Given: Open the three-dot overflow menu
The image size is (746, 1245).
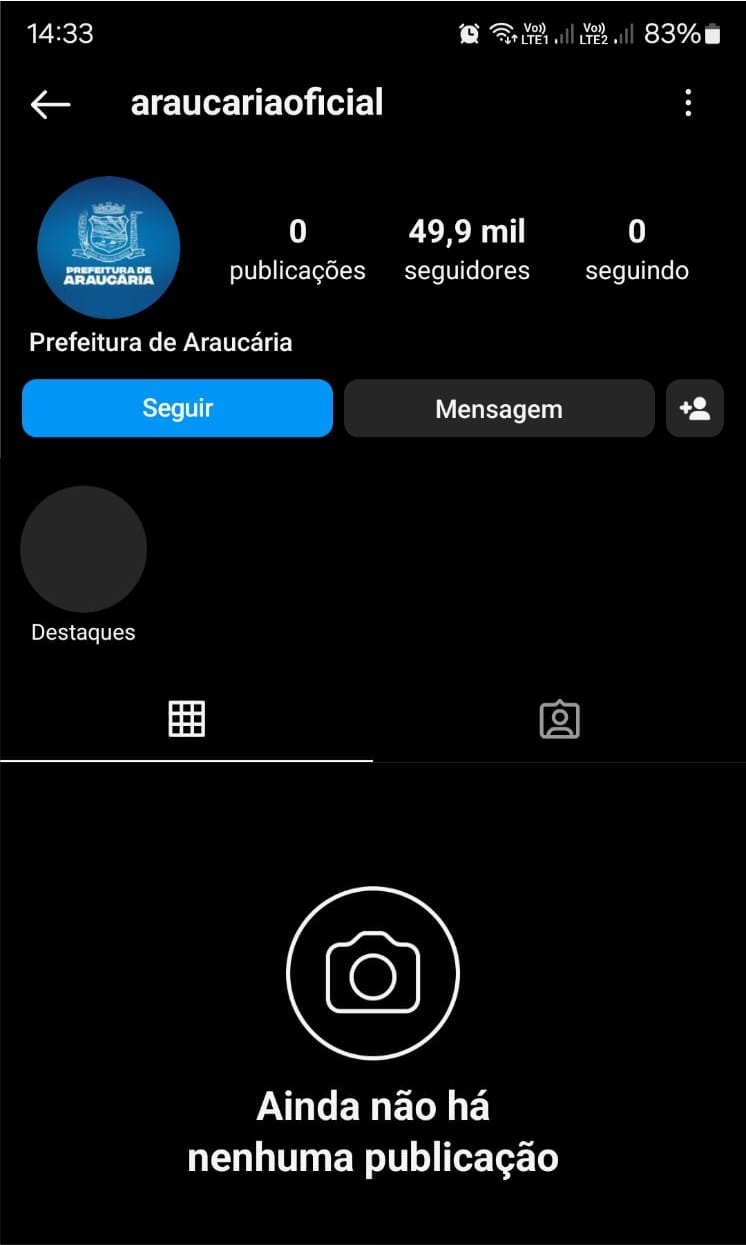Looking at the screenshot, I should (x=688, y=103).
